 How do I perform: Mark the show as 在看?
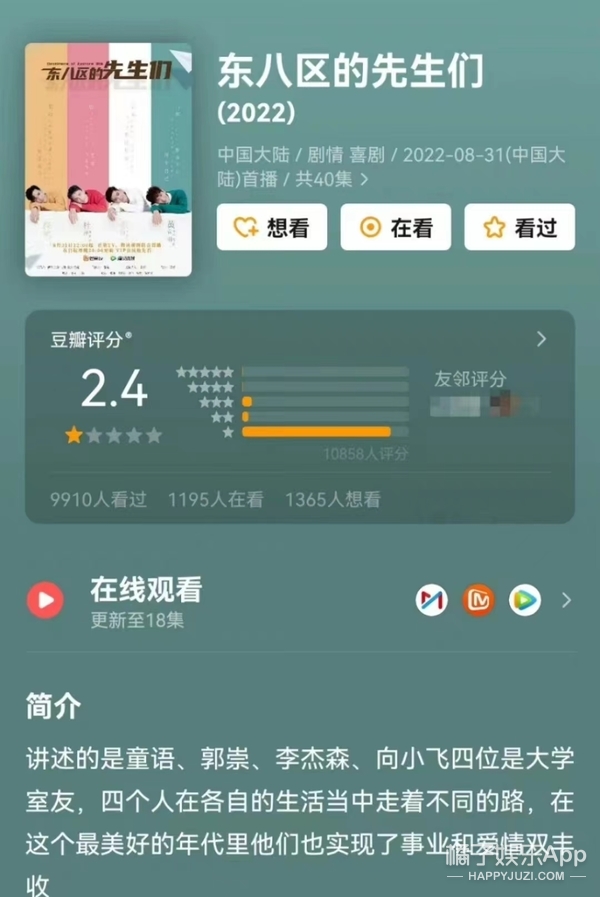(x=395, y=227)
